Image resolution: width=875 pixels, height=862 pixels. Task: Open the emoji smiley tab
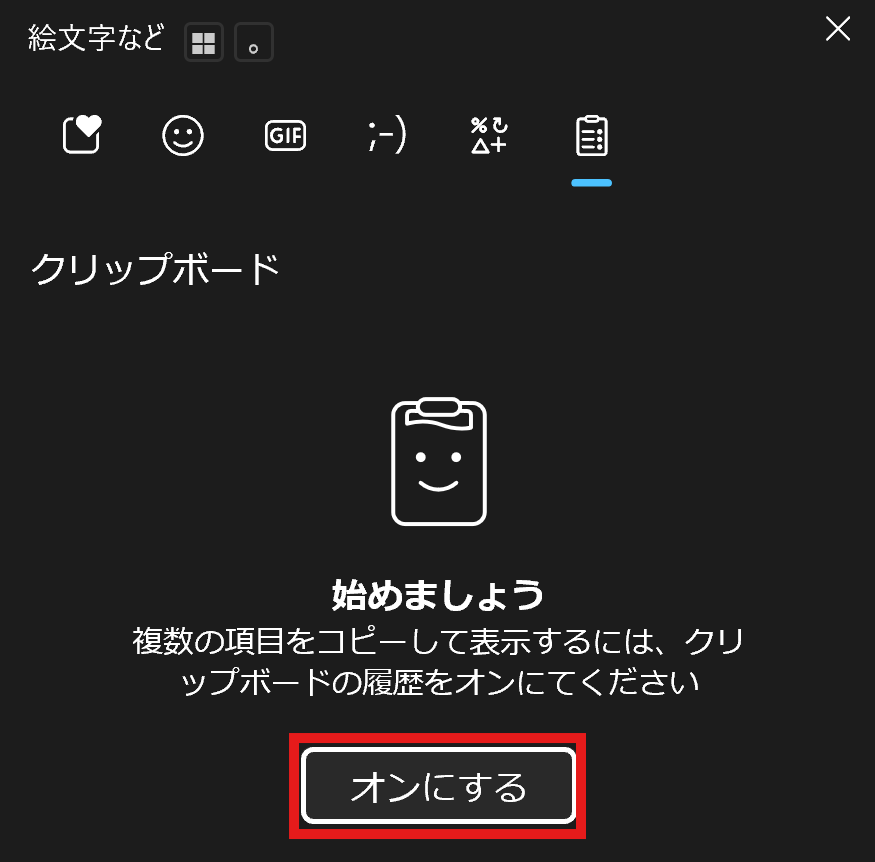point(183,135)
